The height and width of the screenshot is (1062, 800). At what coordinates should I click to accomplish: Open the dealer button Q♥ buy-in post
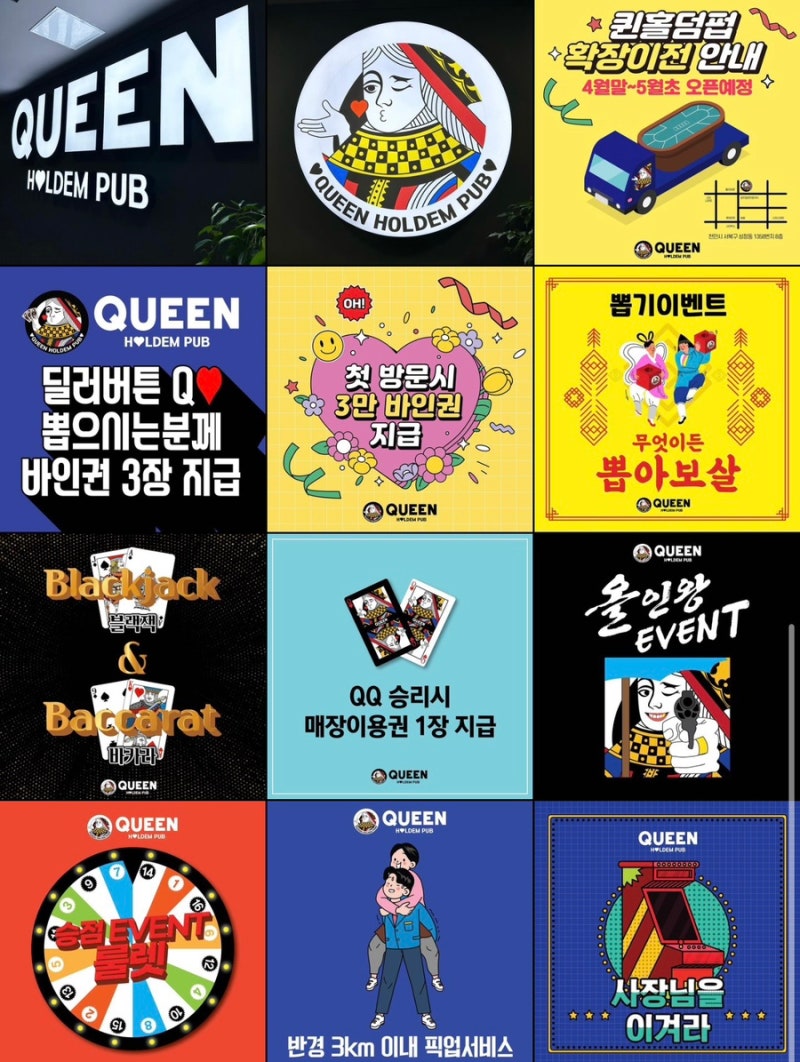pyautogui.click(x=132, y=398)
